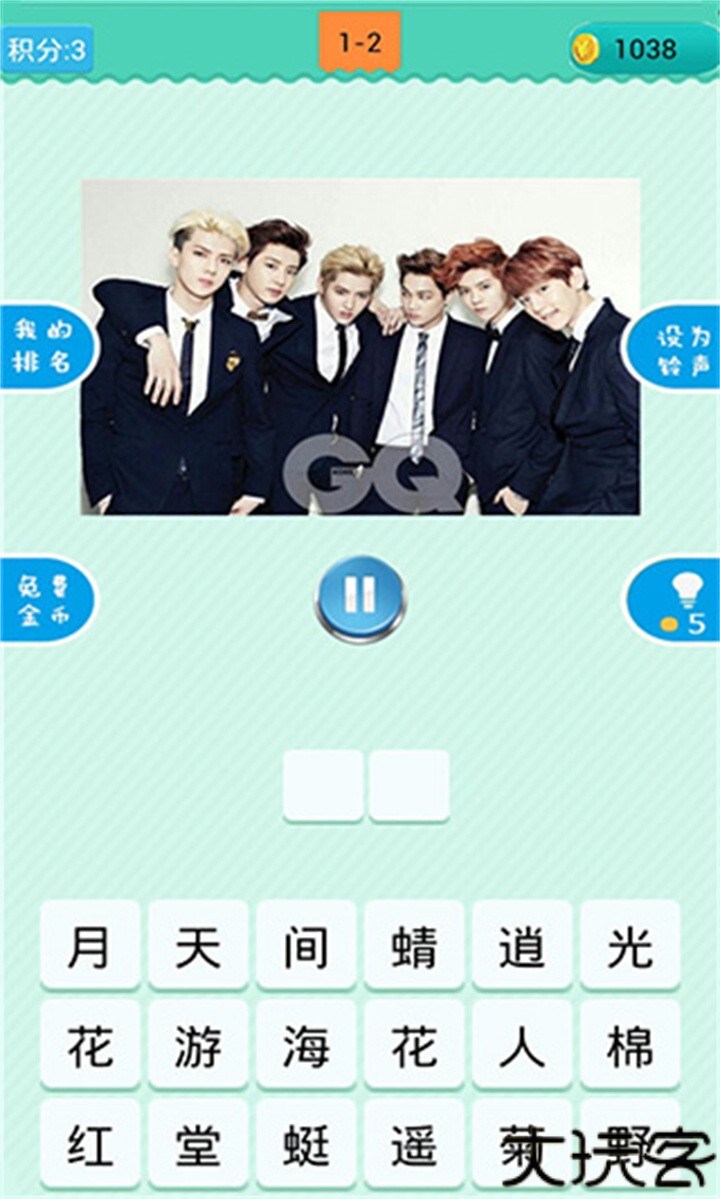Pick the character 月

pyautogui.click(x=90, y=945)
